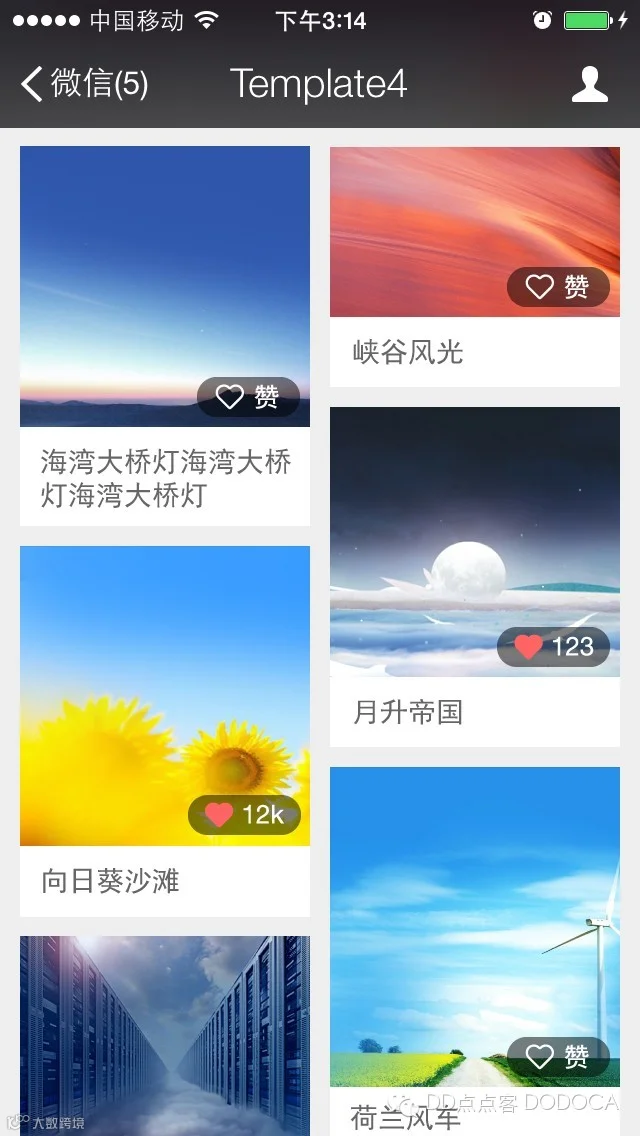Go back to 微信 chats

(84, 84)
